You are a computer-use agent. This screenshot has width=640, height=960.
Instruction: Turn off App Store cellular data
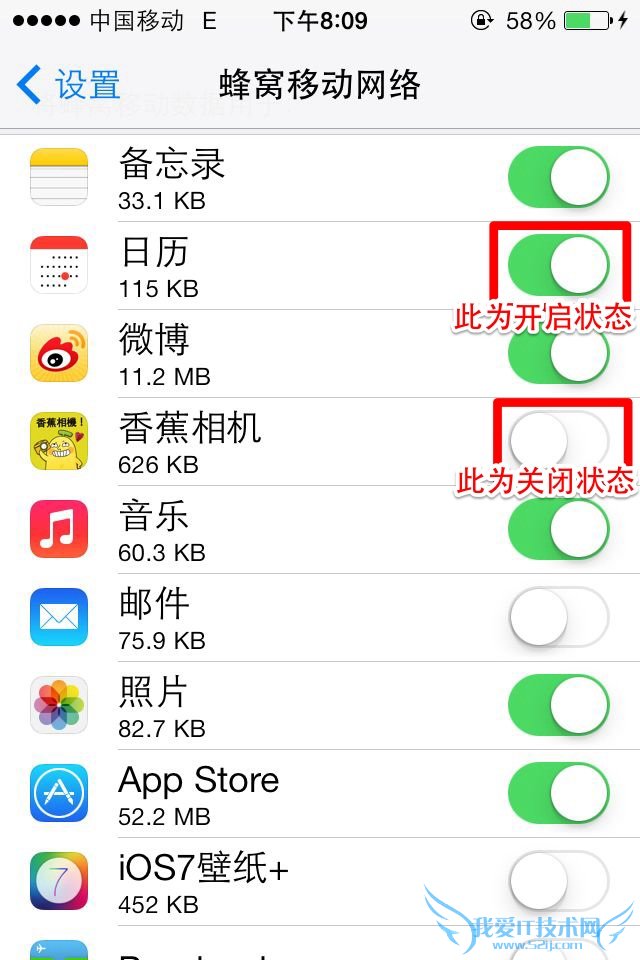[x=558, y=793]
